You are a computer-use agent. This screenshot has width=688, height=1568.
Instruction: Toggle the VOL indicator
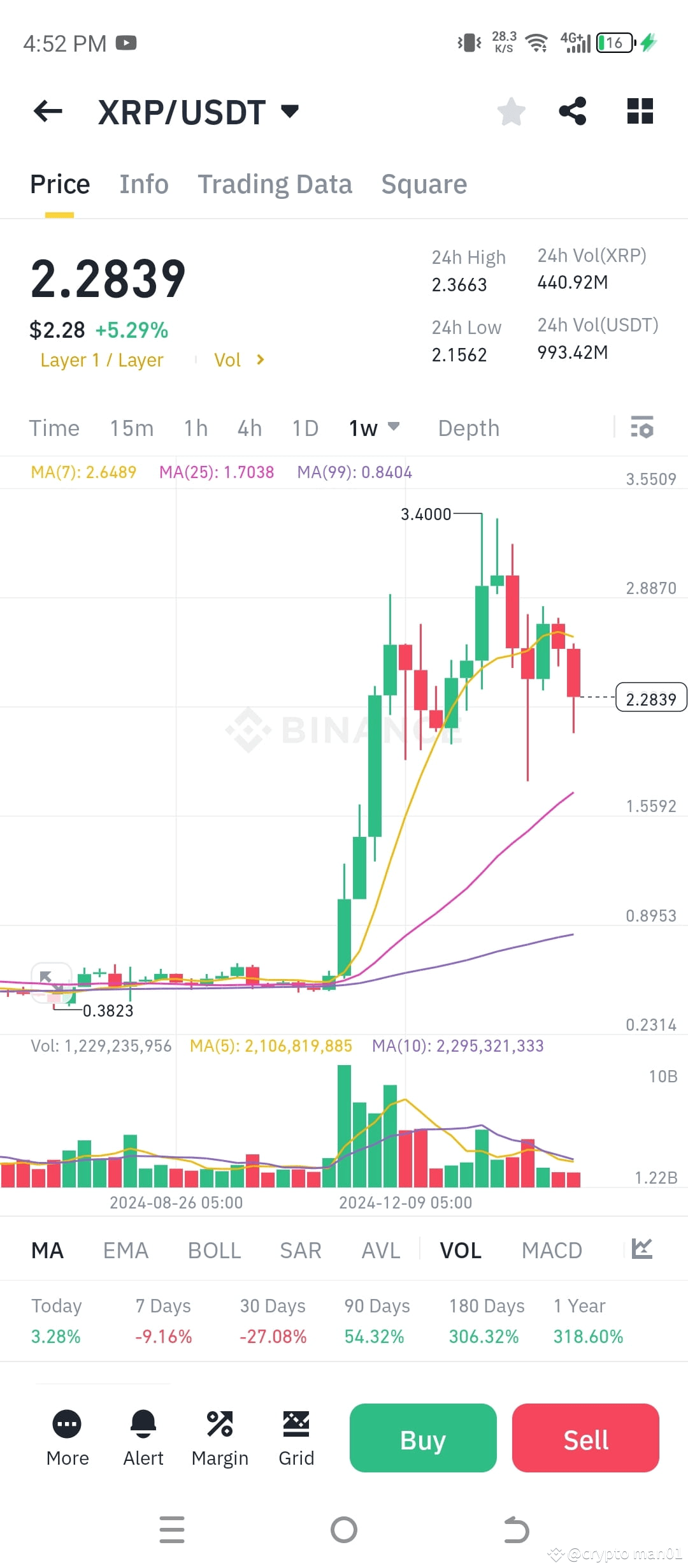(x=460, y=1249)
